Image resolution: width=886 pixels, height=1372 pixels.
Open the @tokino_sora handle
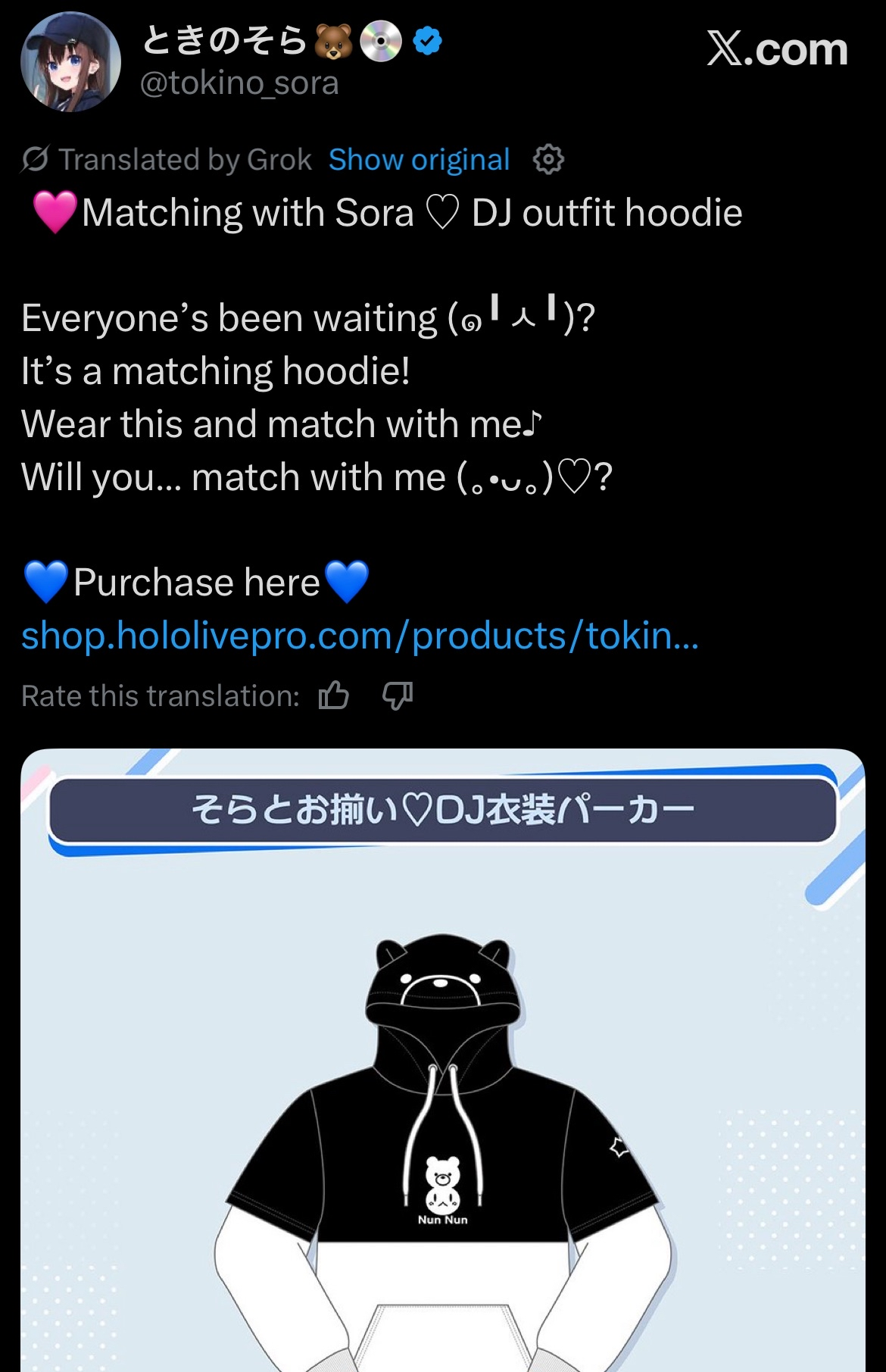pos(239,83)
